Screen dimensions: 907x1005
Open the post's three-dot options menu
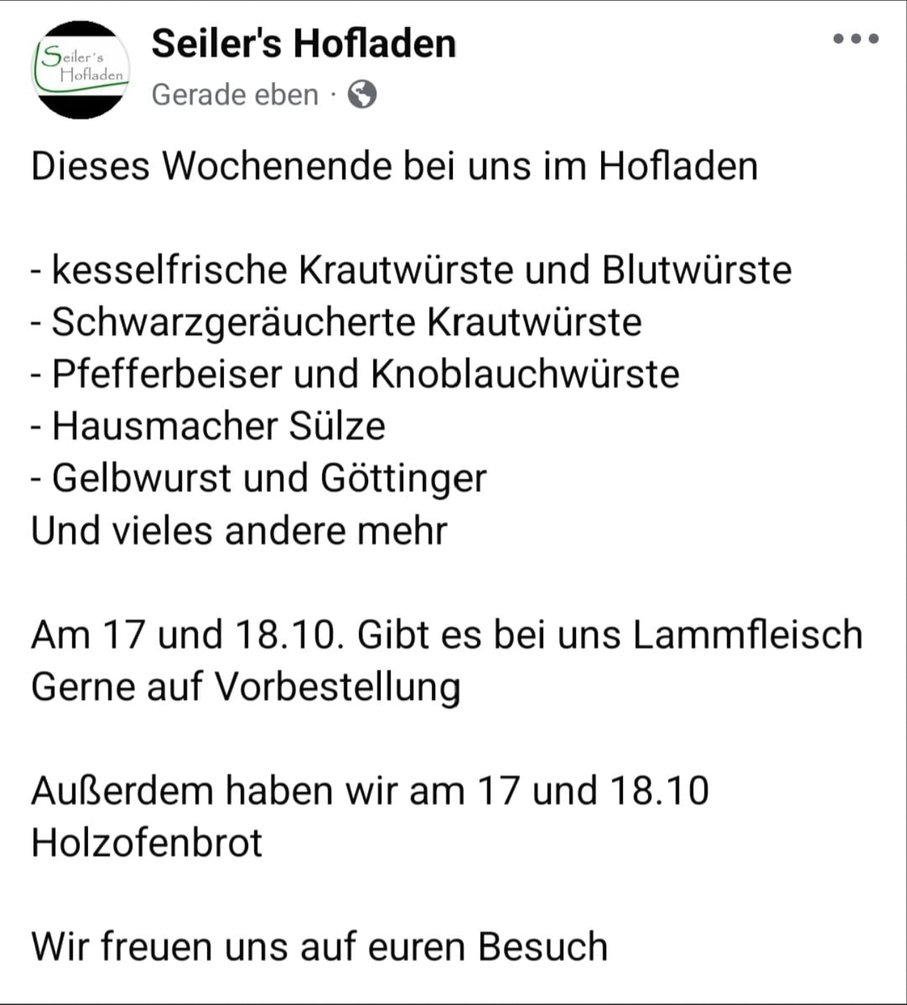click(856, 40)
